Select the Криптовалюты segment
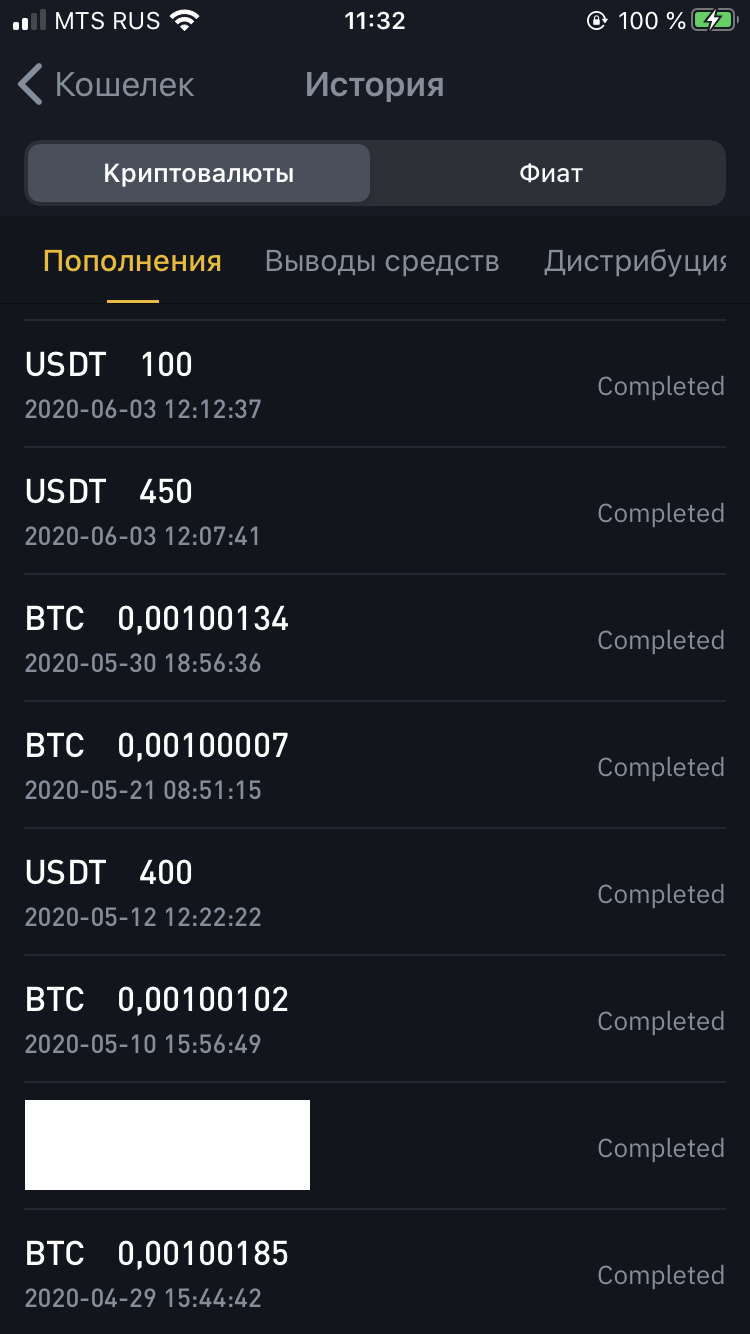 pos(198,174)
